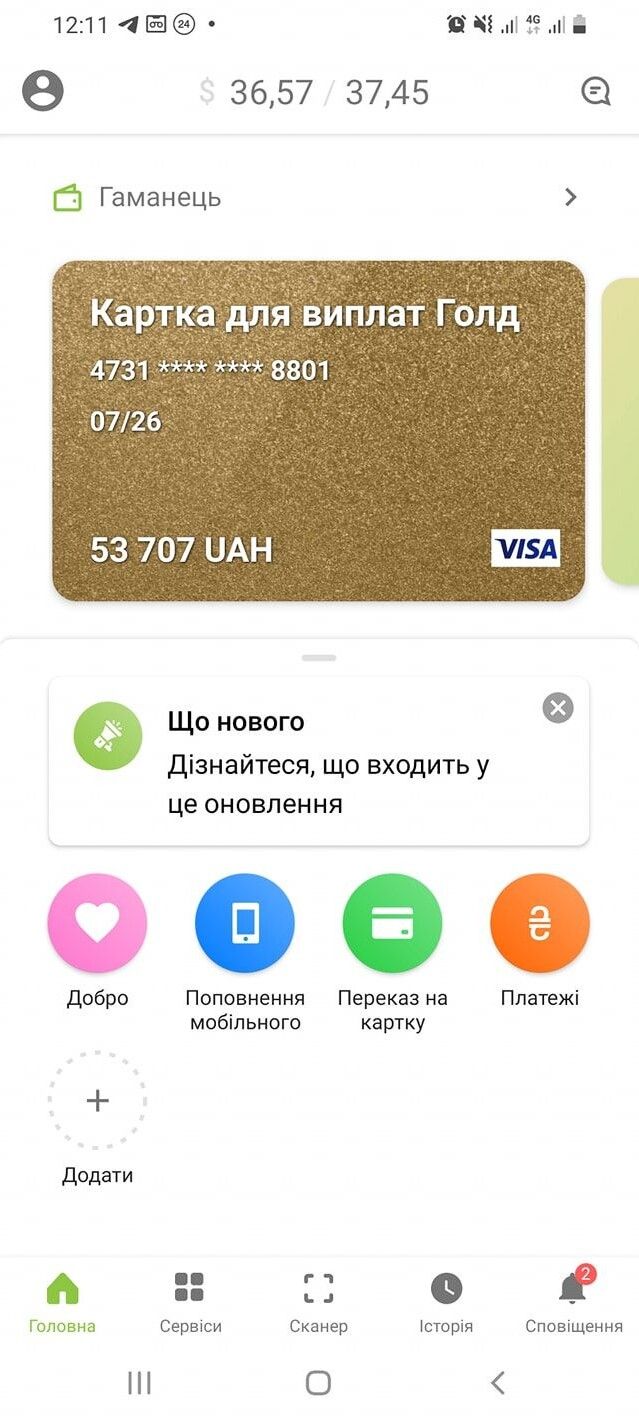The width and height of the screenshot is (639, 1422).
Task: Open Платежі payments
Action: [x=540, y=923]
